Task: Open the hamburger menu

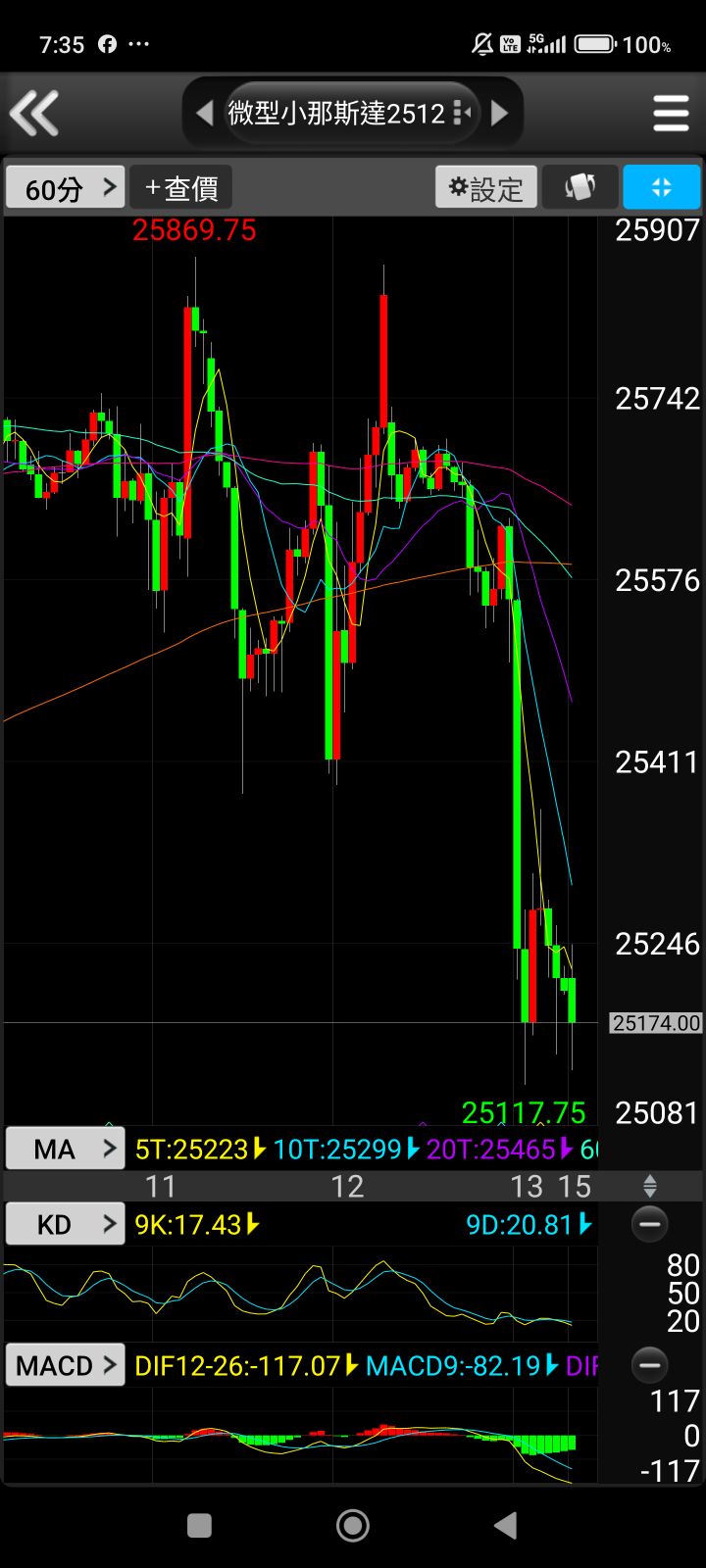Action: 671,114
